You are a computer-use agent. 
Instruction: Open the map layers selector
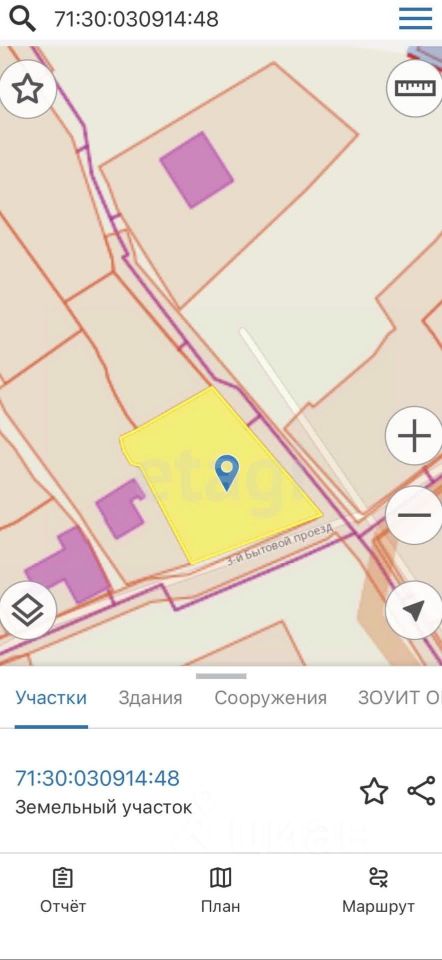coord(28,610)
